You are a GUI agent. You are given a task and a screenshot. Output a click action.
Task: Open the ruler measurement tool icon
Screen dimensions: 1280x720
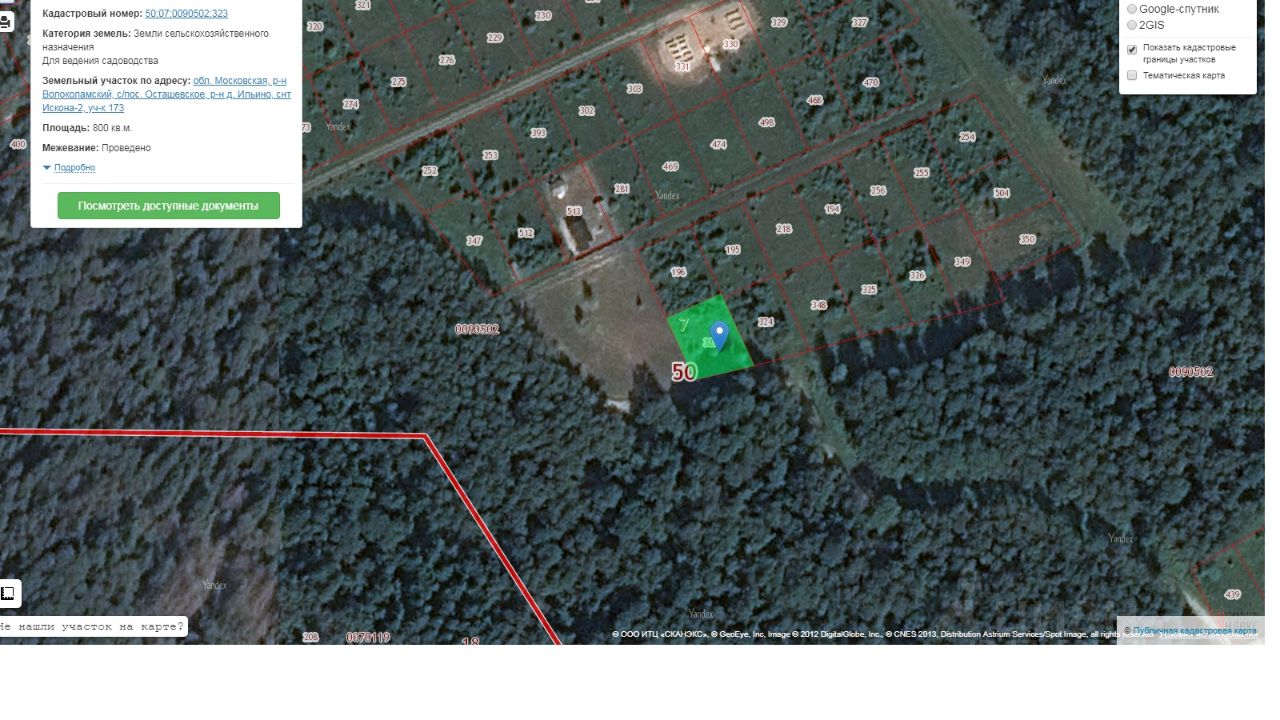8,593
